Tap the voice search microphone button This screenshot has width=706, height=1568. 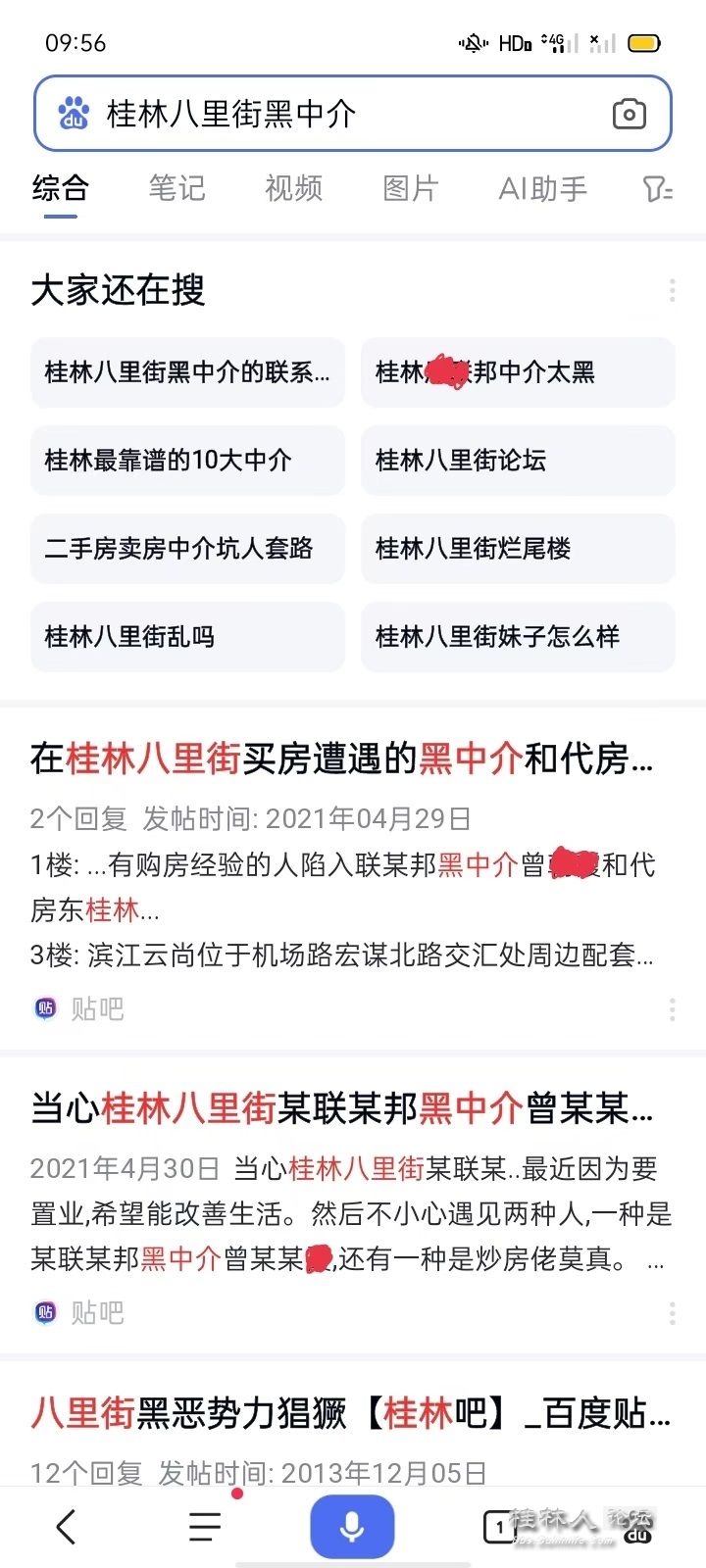pyautogui.click(x=353, y=1526)
